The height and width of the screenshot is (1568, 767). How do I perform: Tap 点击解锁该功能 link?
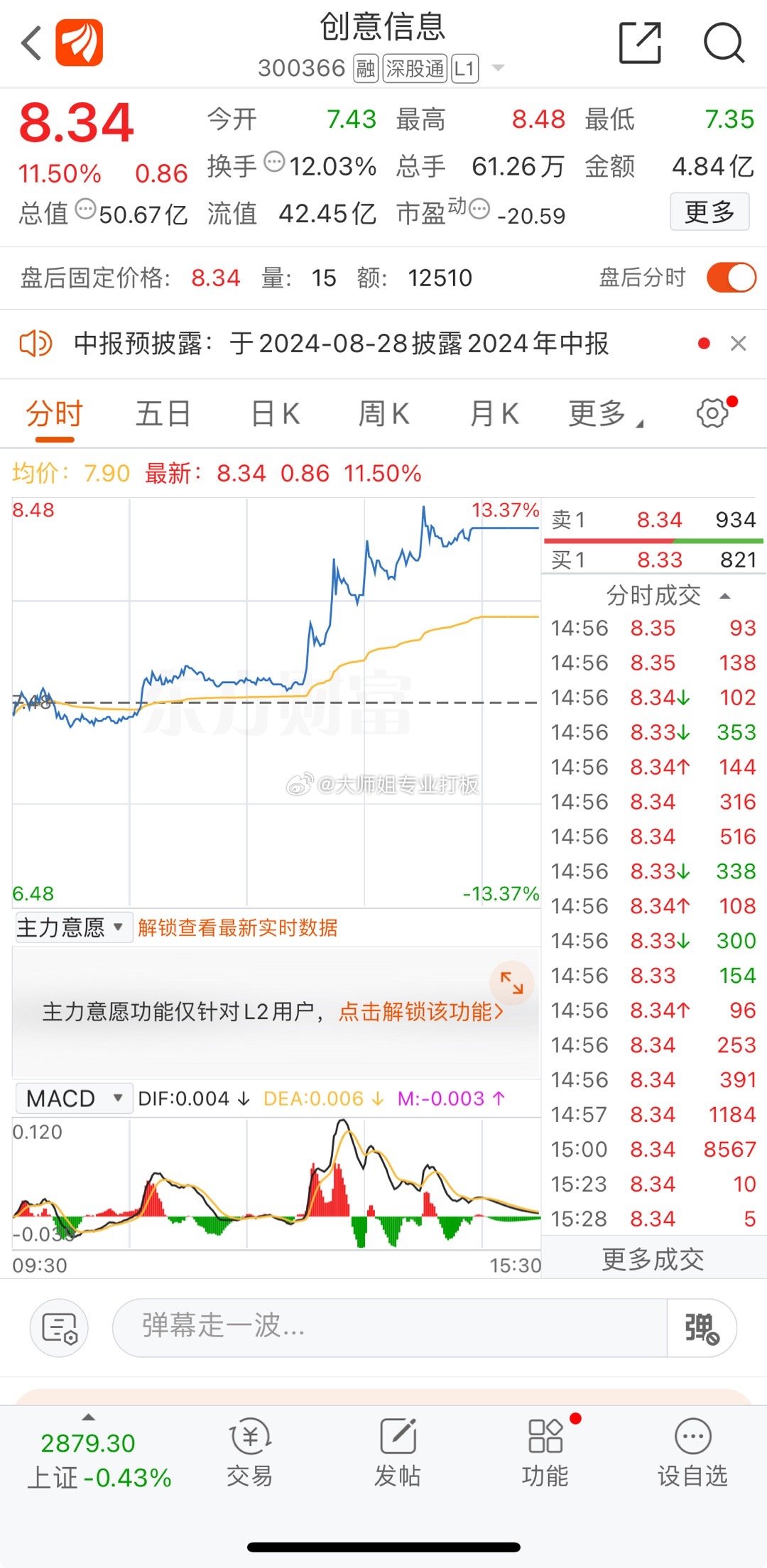point(420,1011)
